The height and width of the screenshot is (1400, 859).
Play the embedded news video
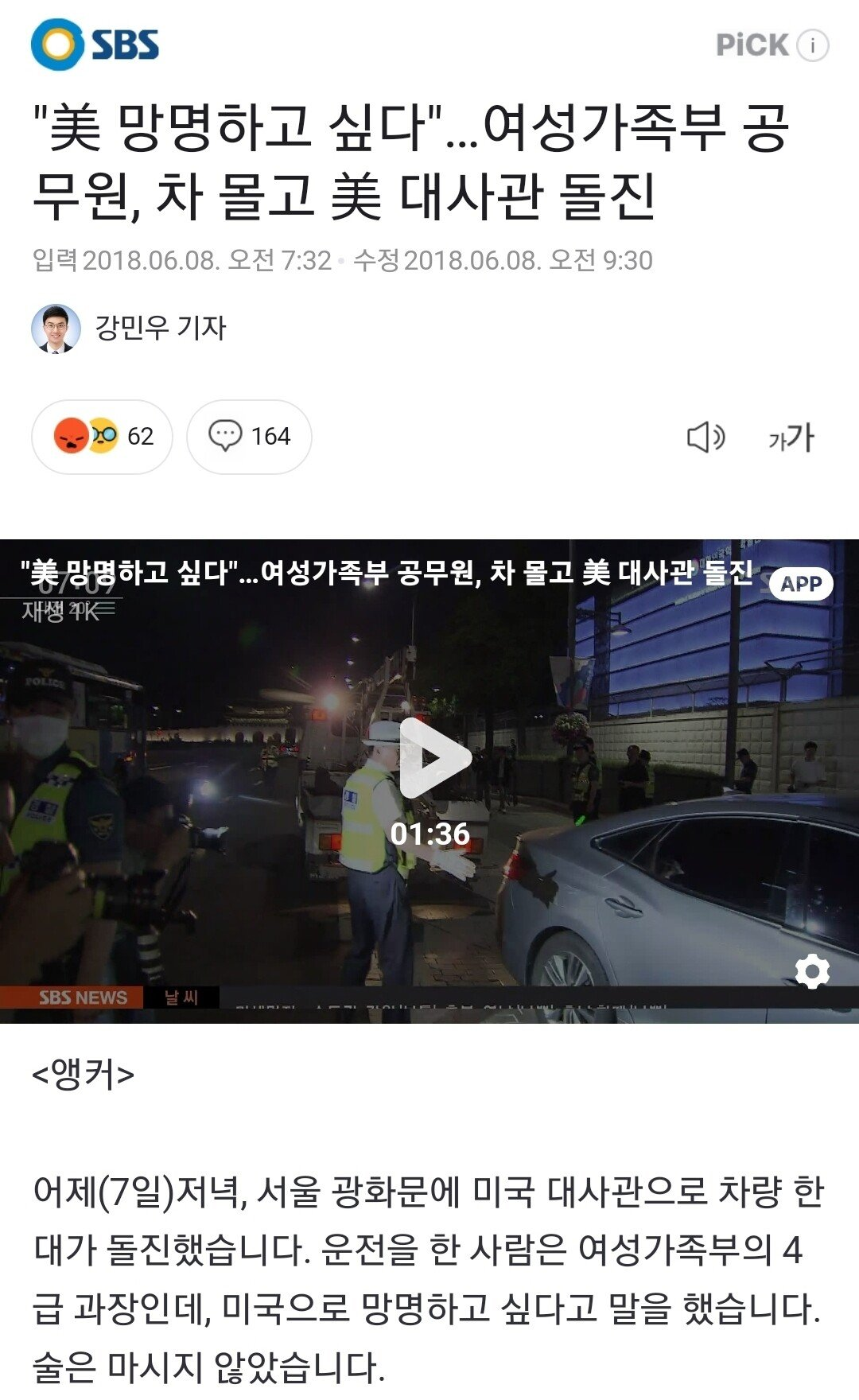pos(433,758)
